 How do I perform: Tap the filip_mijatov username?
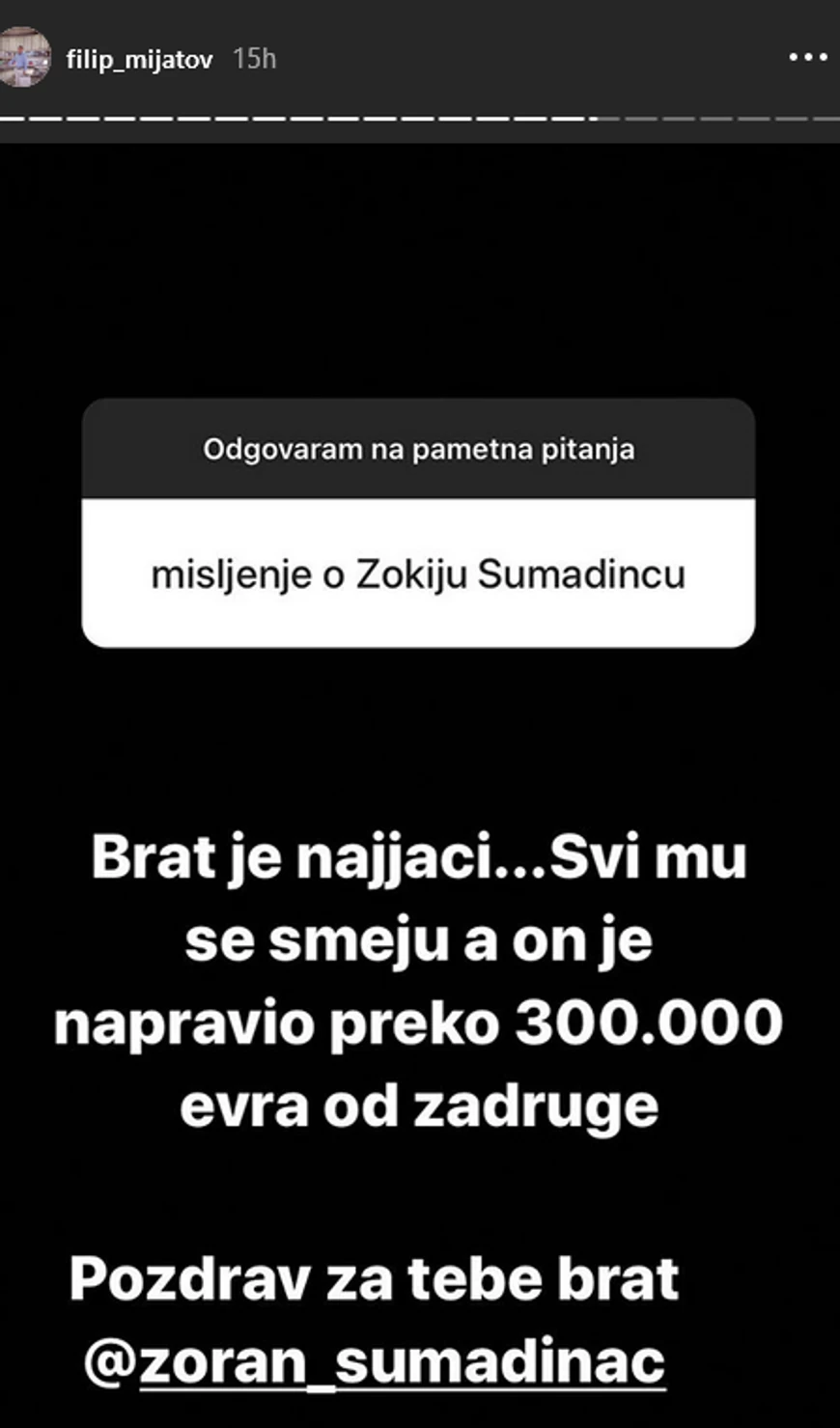pyautogui.click(x=139, y=59)
